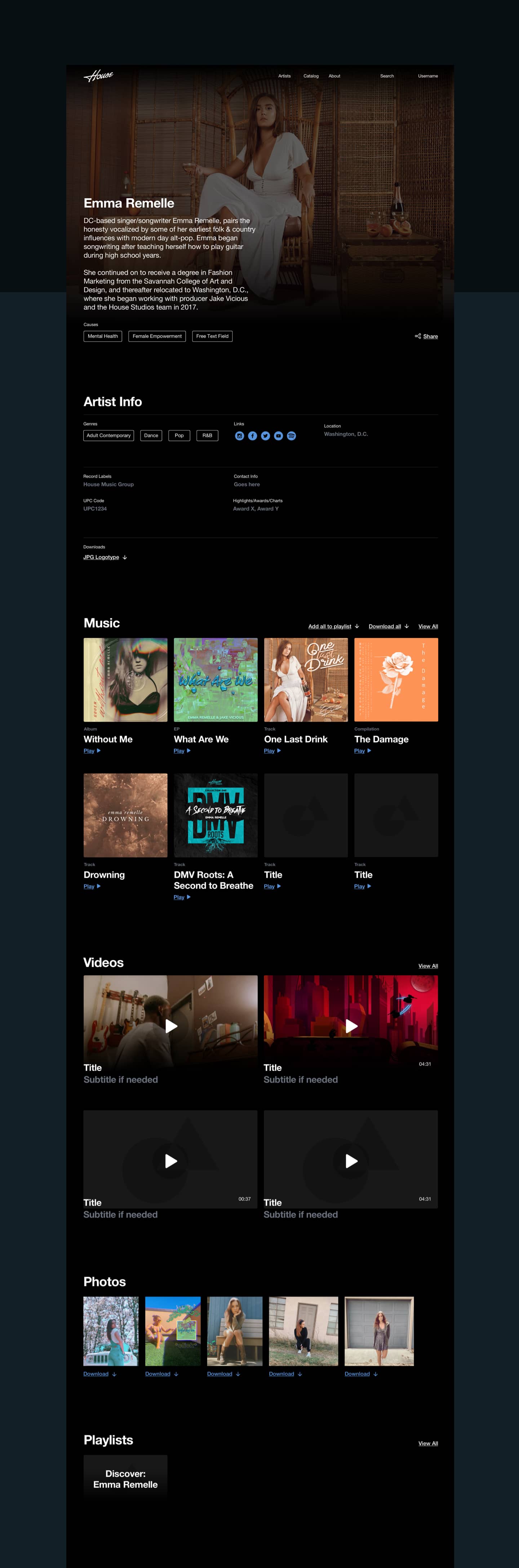519x1568 pixels.
Task: Select the Mental Health cause chip
Action: coord(103,336)
